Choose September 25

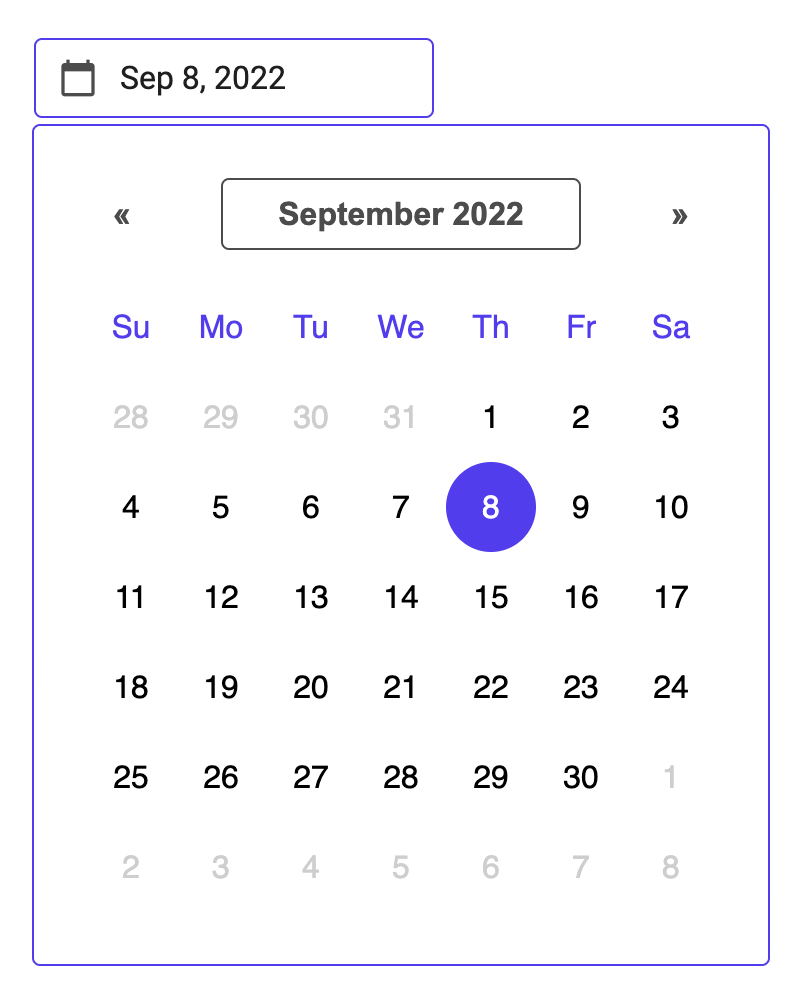click(131, 777)
